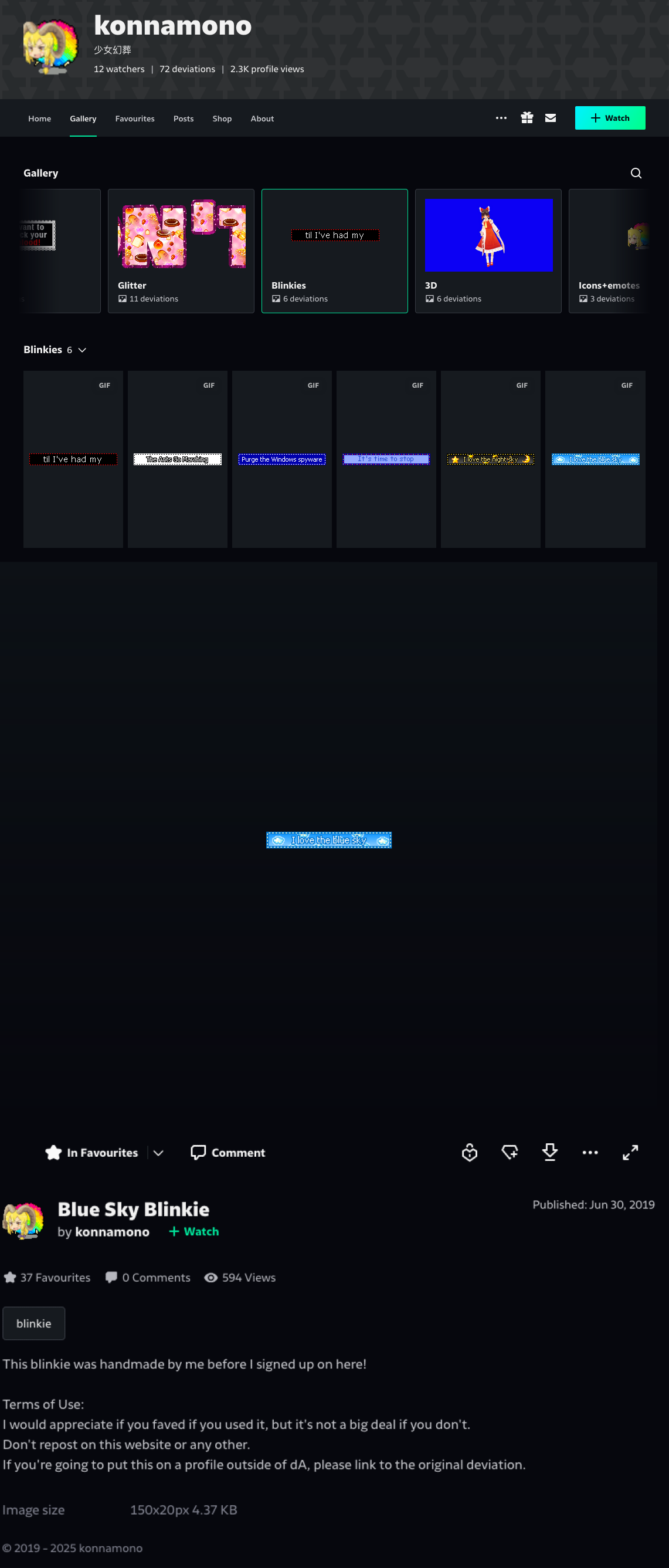Open the 3D gallery folder
The height and width of the screenshot is (1568, 669).
(x=488, y=251)
